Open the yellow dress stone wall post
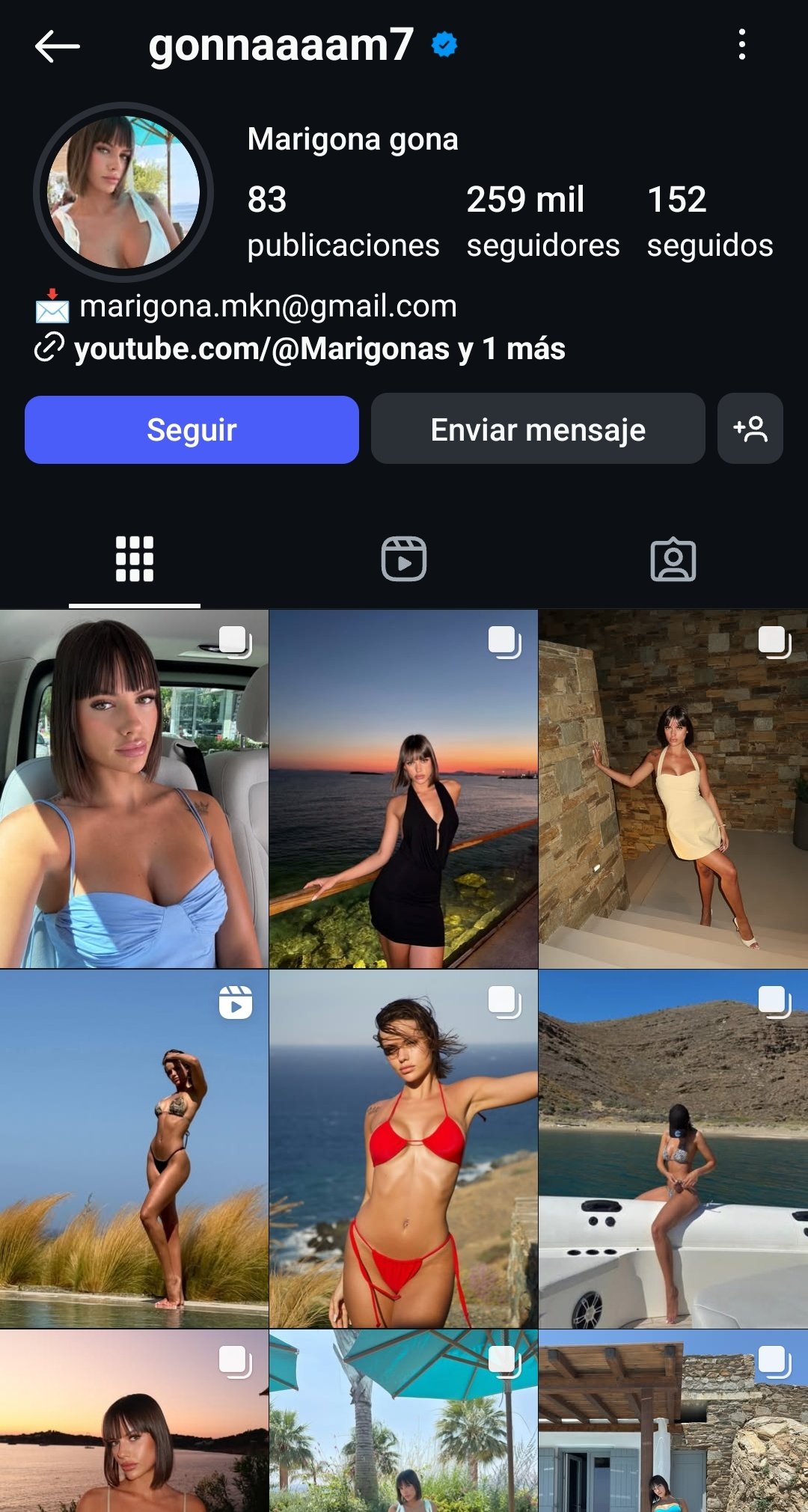 673,789
